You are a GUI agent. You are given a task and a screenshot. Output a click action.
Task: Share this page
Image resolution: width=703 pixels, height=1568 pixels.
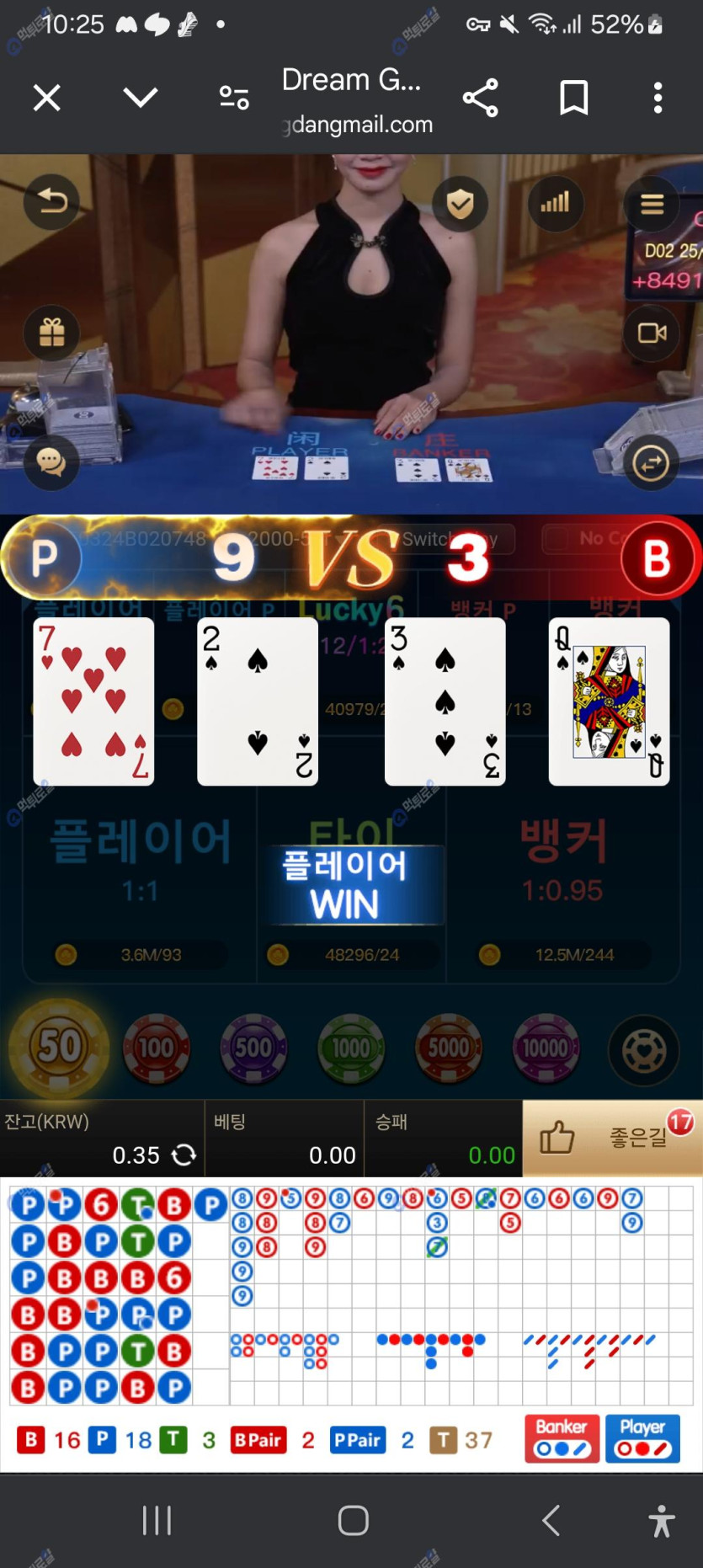coord(481,99)
